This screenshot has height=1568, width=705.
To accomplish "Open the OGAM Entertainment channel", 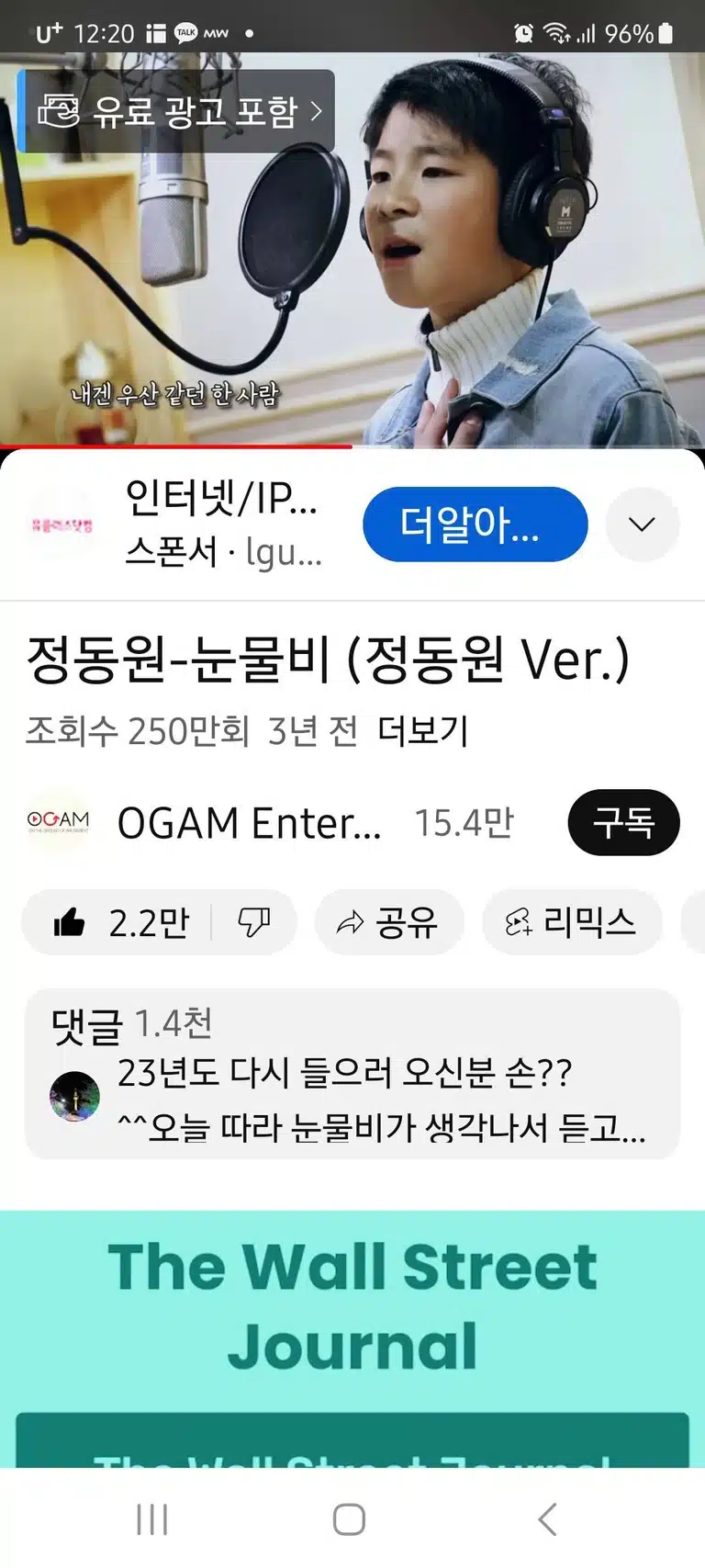I will pyautogui.click(x=249, y=823).
